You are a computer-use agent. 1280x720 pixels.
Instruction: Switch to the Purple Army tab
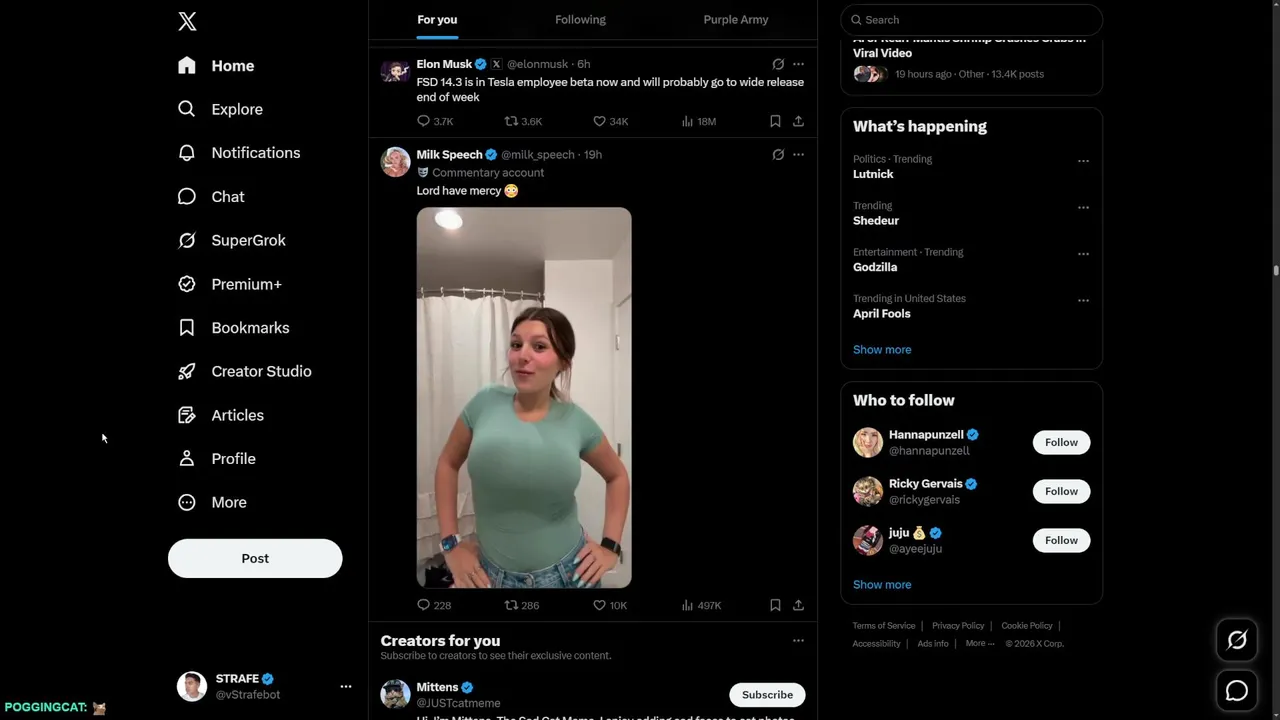735,19
